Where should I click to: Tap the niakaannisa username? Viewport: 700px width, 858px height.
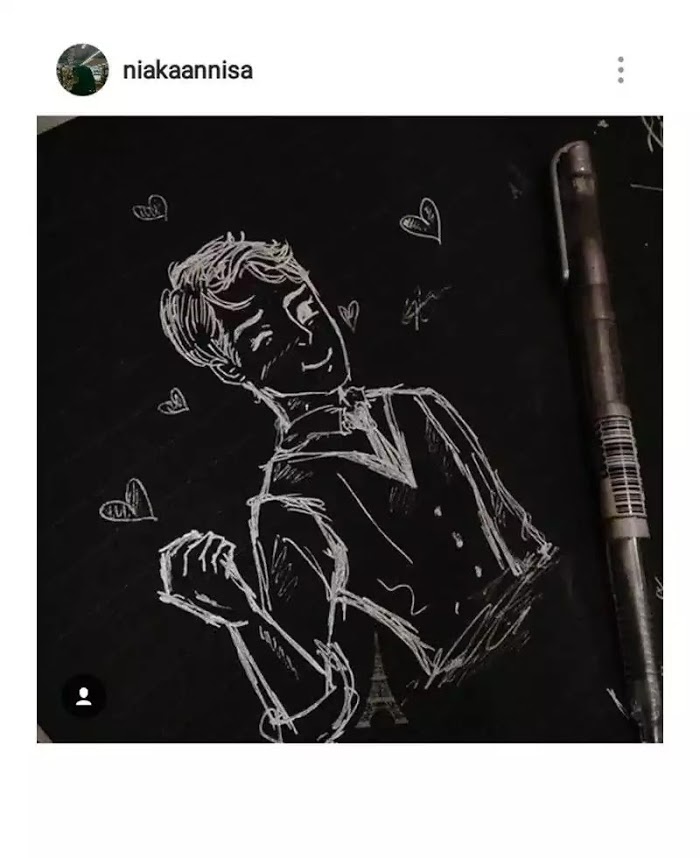(x=188, y=71)
